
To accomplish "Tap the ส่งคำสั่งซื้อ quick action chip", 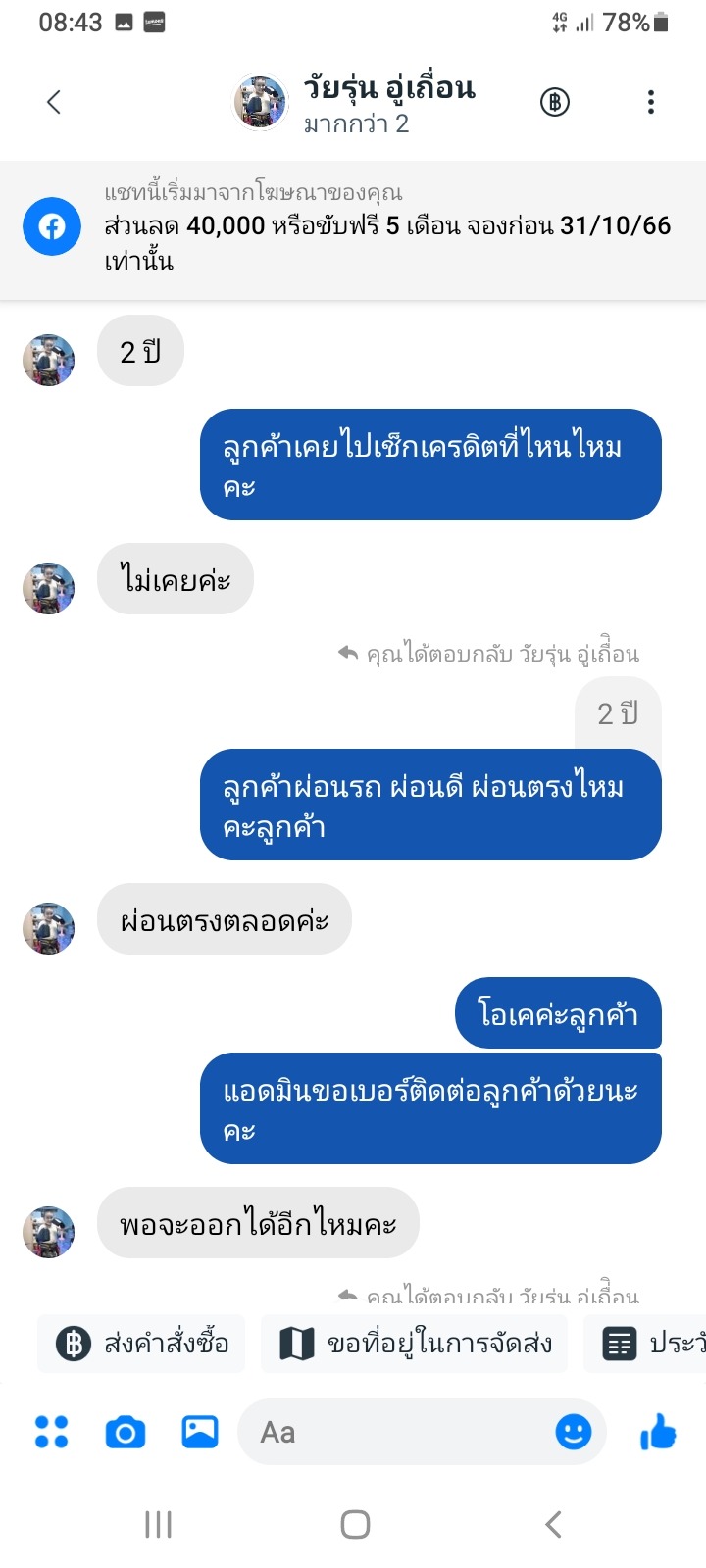I will [142, 1343].
